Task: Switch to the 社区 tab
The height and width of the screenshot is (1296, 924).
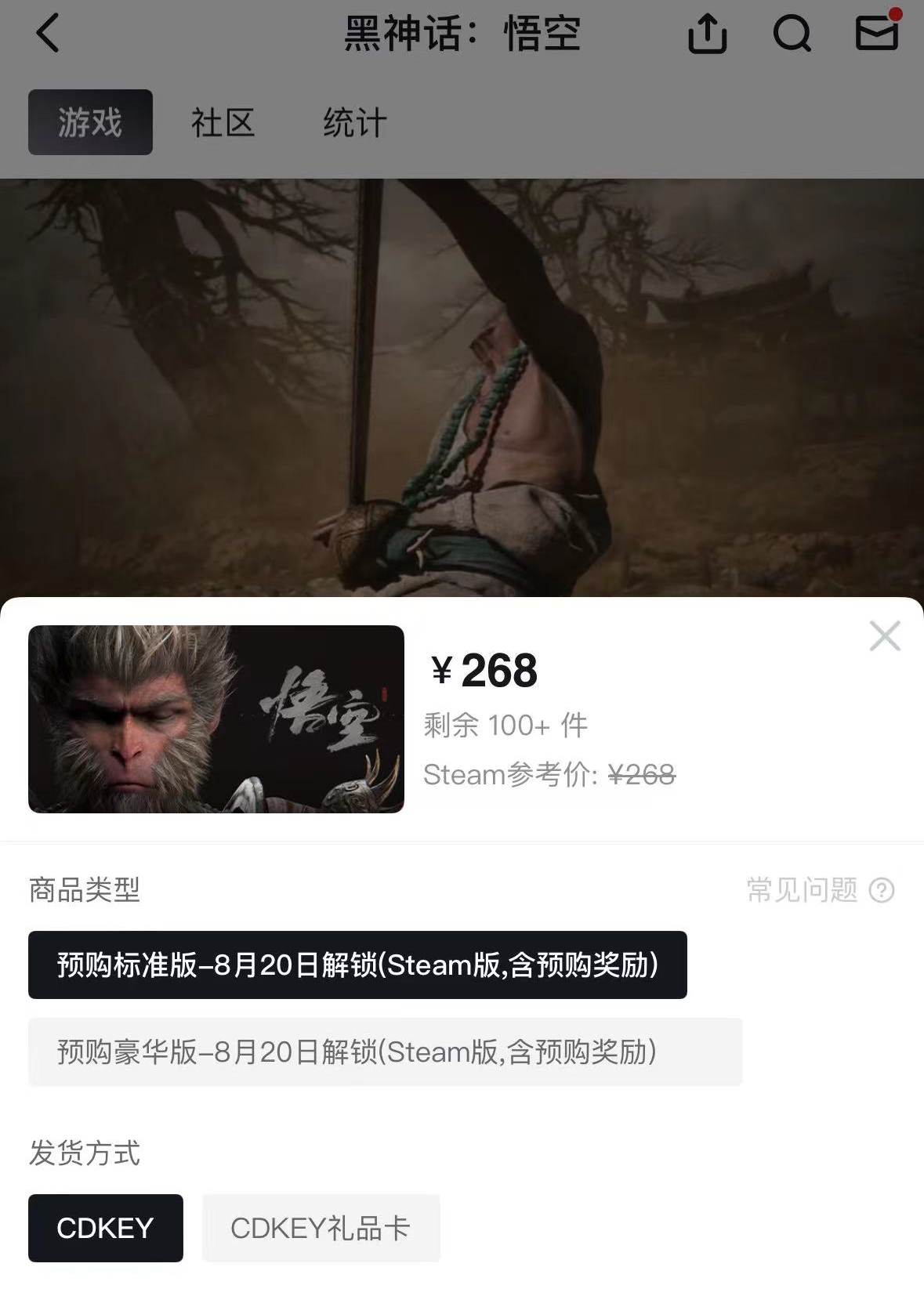Action: pyautogui.click(x=223, y=123)
